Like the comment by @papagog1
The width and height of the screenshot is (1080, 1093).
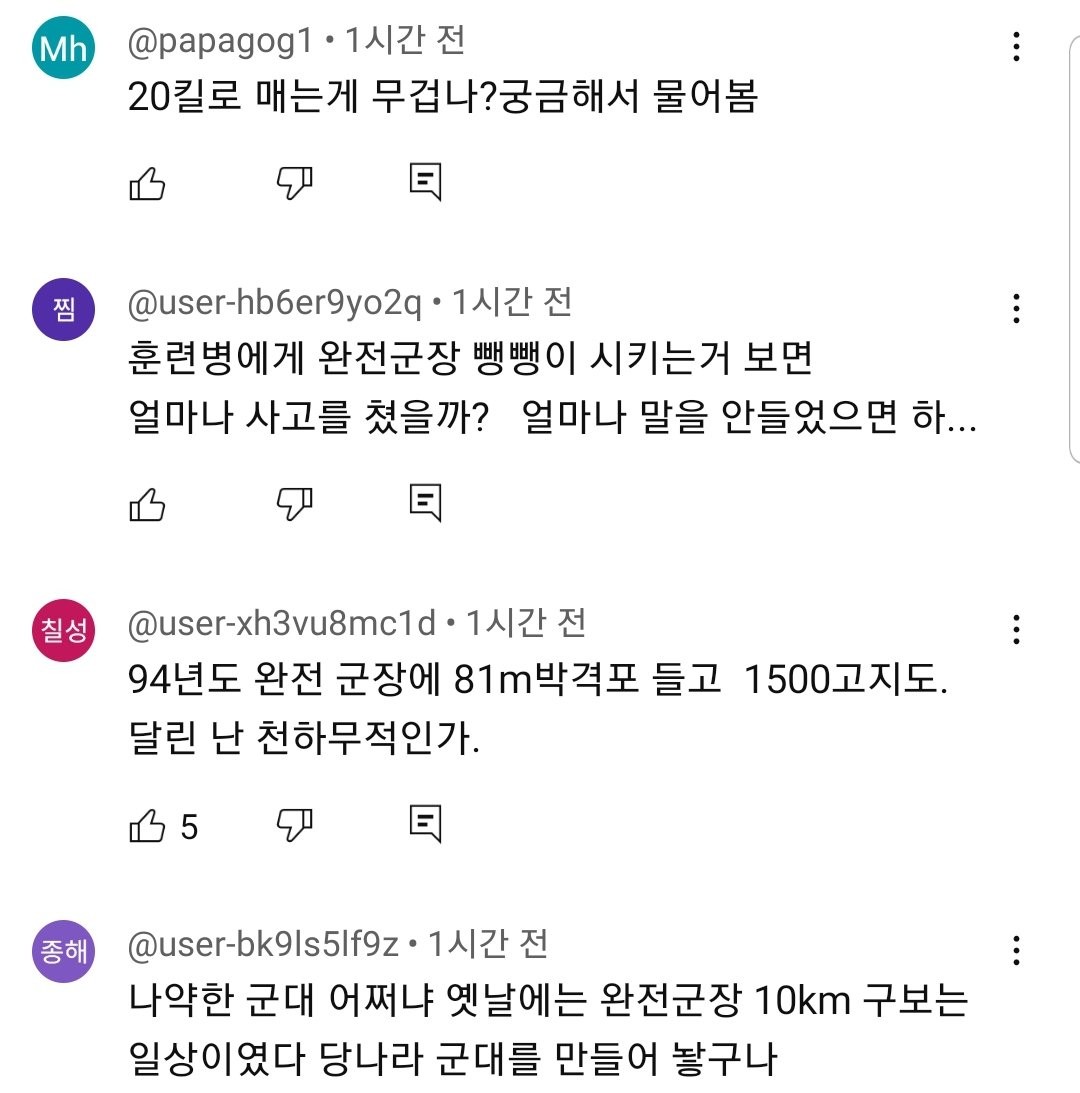tap(148, 182)
